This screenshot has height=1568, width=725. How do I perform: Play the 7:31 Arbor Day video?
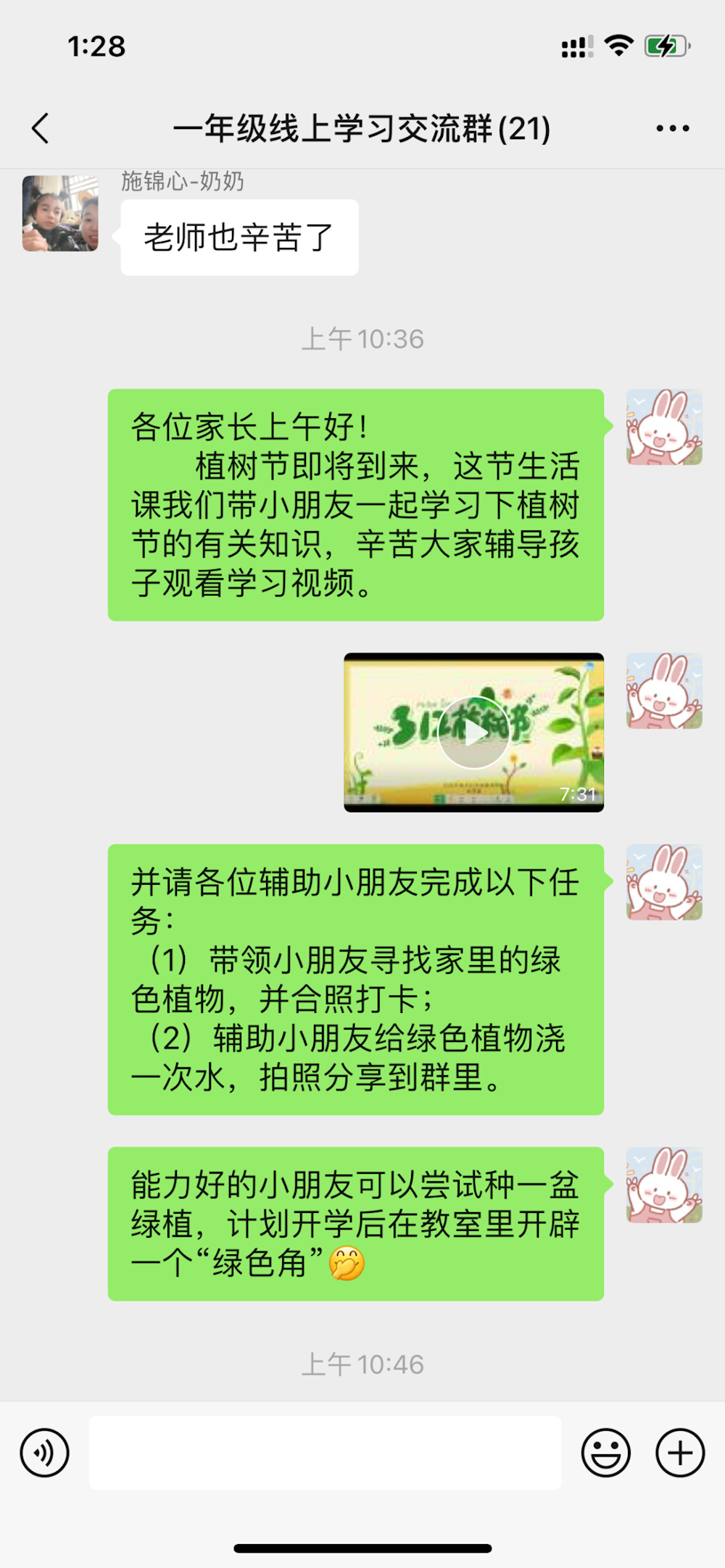pyautogui.click(x=473, y=733)
